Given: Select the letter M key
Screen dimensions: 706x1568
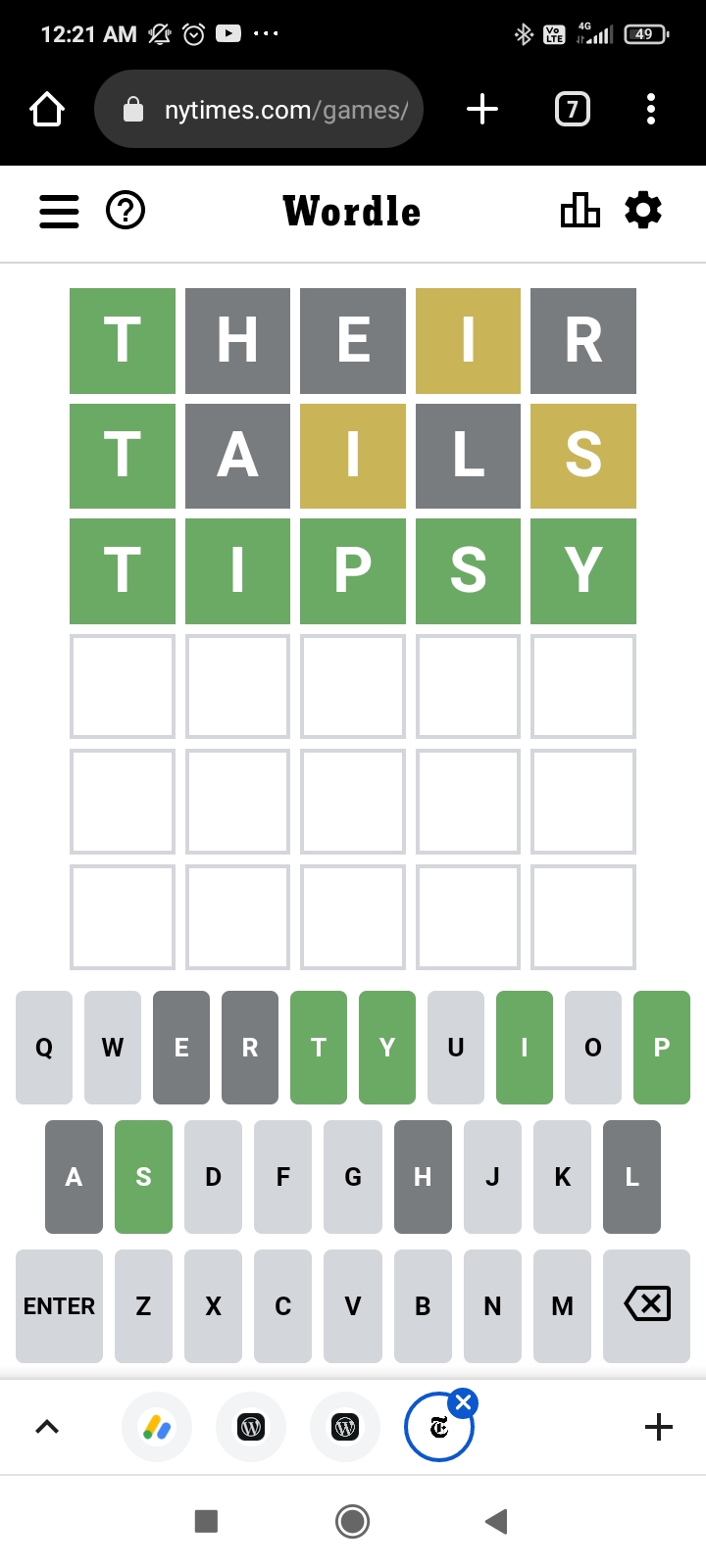Looking at the screenshot, I should click(x=563, y=1306).
